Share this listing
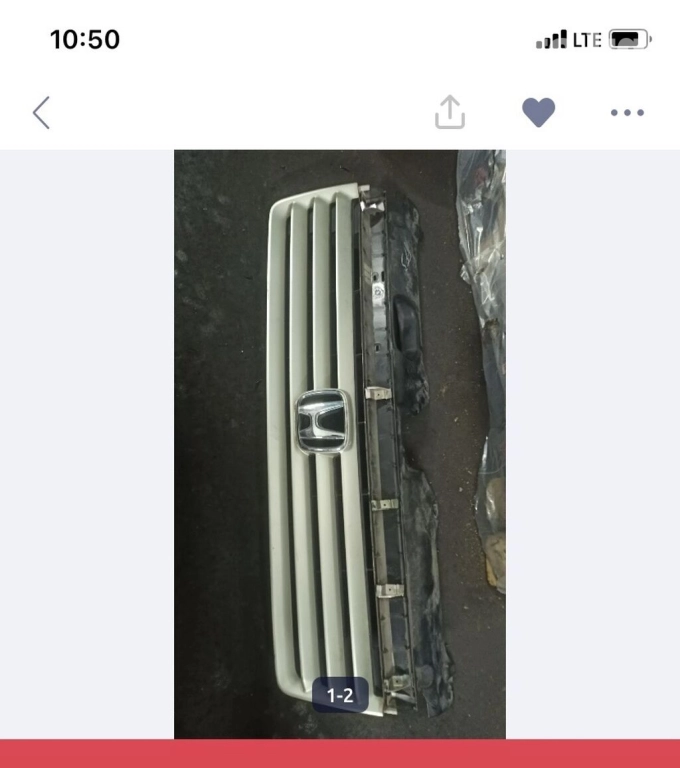The image size is (680, 768). coord(450,112)
